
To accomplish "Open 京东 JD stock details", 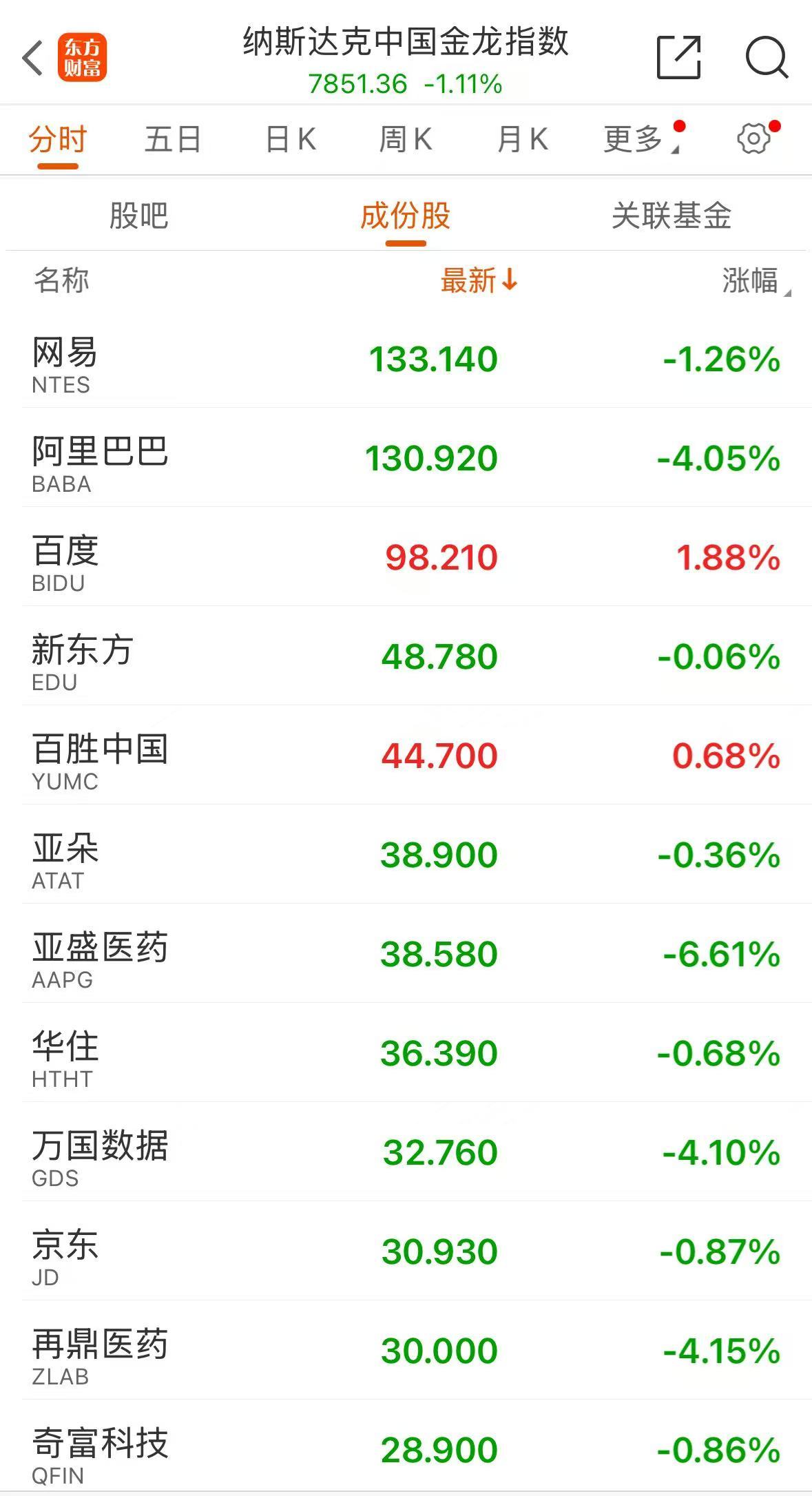I will (406, 1252).
